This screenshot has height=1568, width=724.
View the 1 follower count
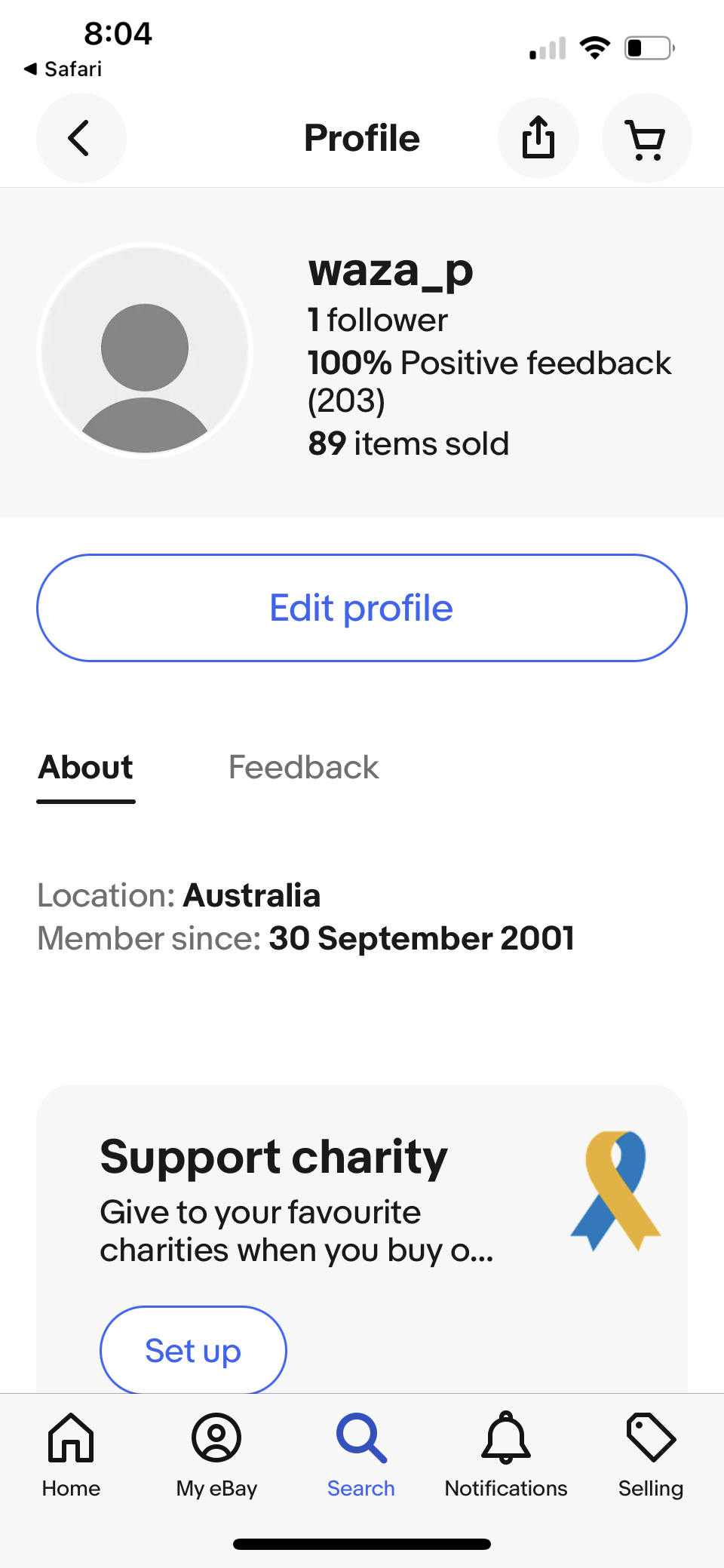pos(378,320)
